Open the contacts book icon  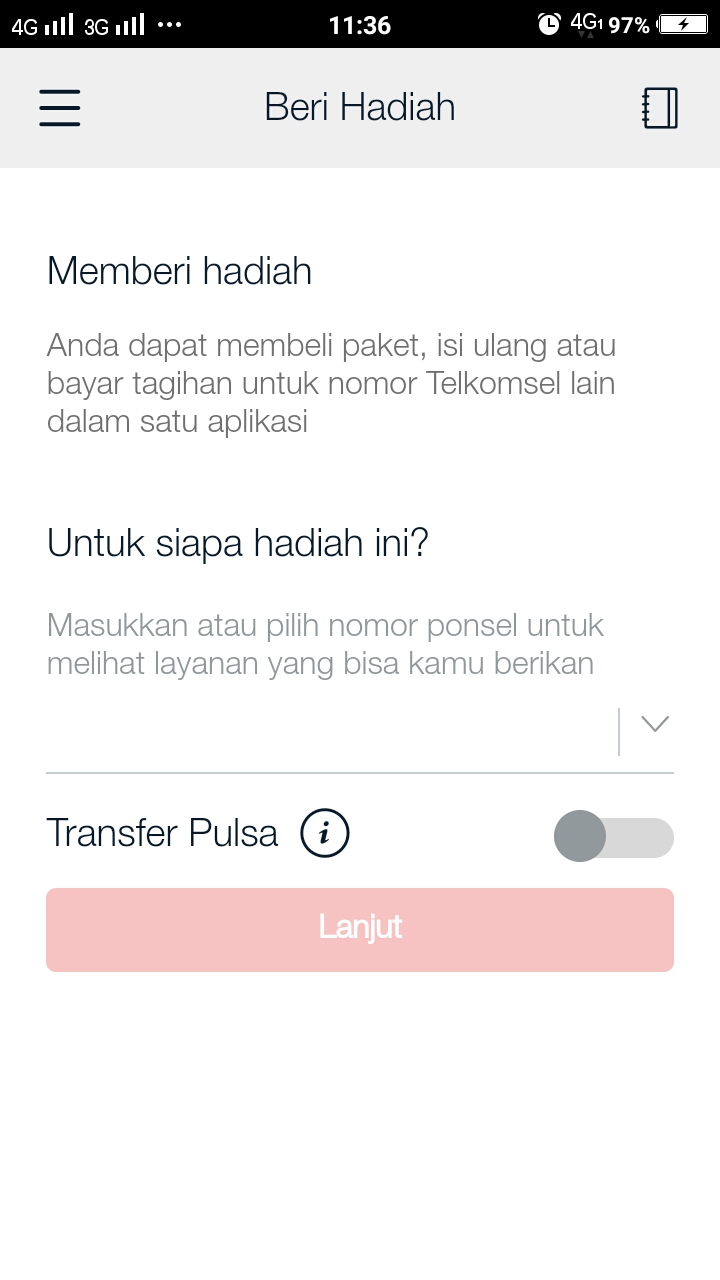(x=659, y=108)
